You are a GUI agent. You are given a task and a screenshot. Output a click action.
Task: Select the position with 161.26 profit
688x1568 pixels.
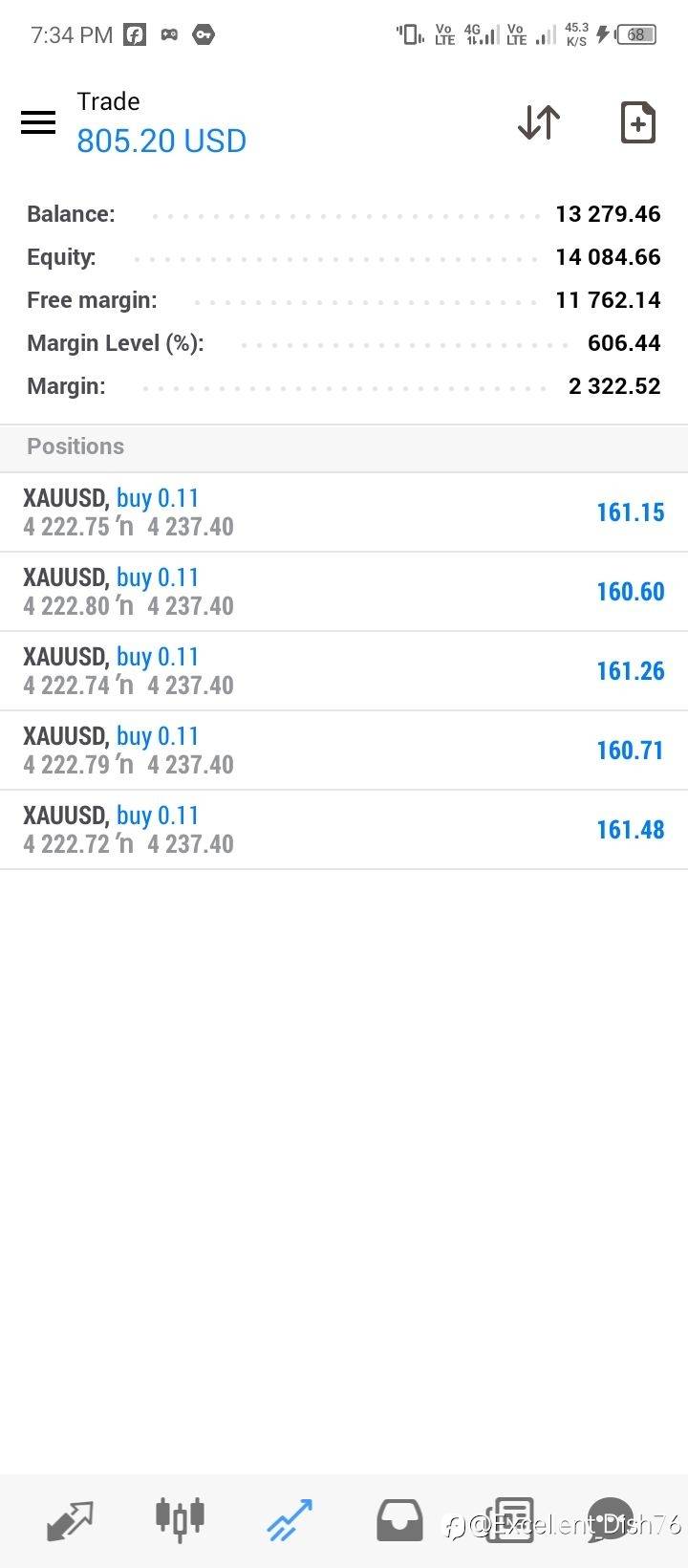[x=344, y=671]
